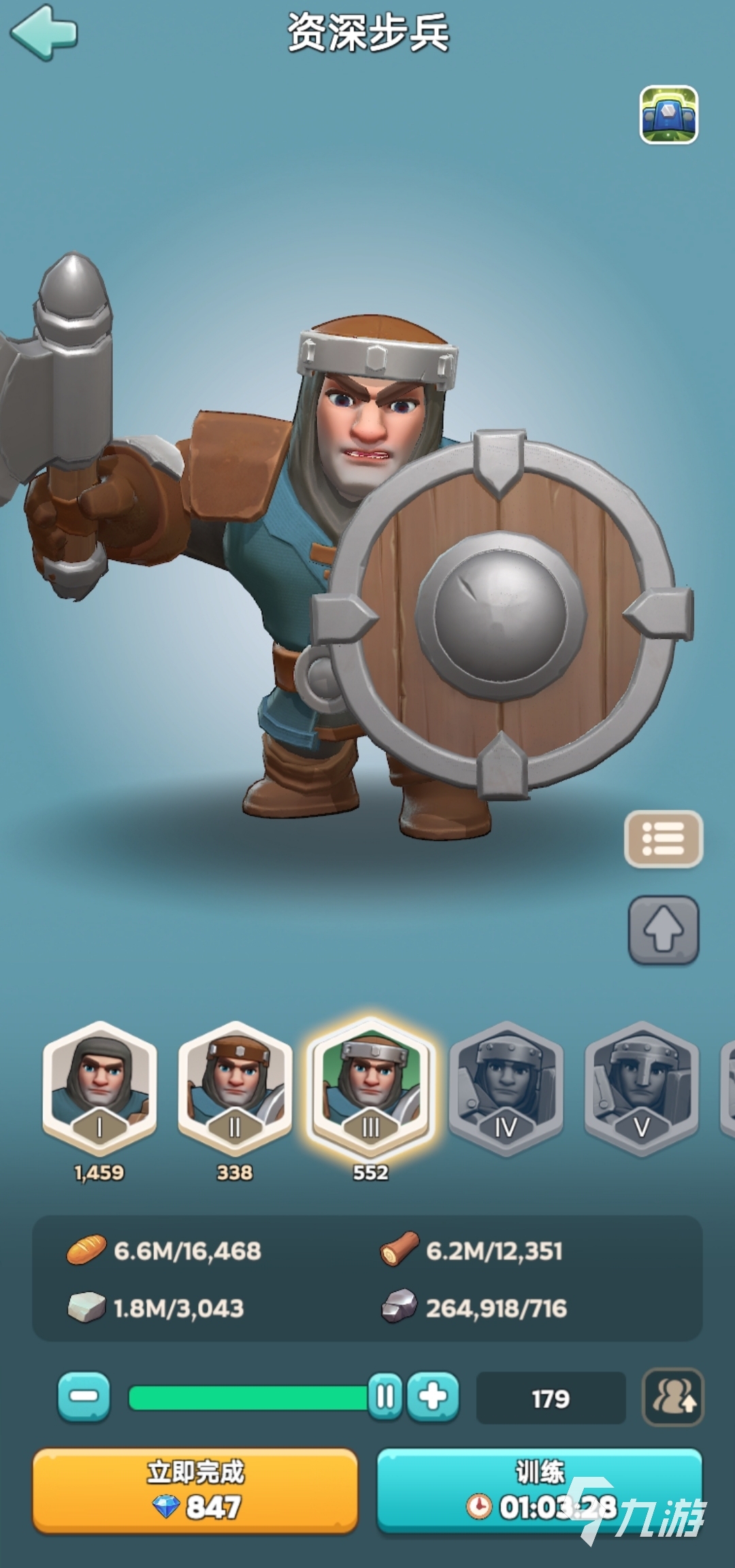Select locked tier V infantry portrait

[641, 1087]
